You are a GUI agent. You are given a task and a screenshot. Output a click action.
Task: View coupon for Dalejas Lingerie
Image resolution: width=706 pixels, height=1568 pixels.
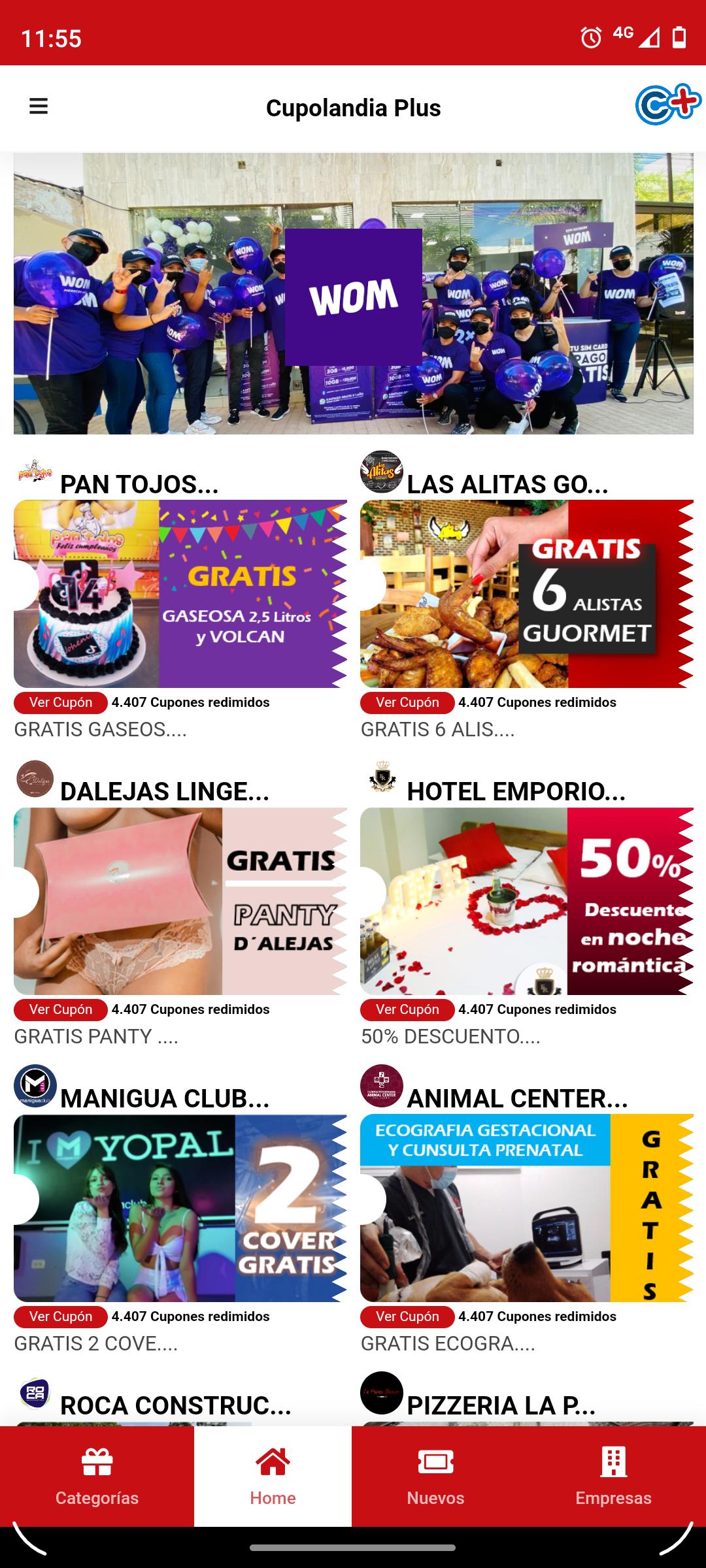click(x=61, y=1009)
